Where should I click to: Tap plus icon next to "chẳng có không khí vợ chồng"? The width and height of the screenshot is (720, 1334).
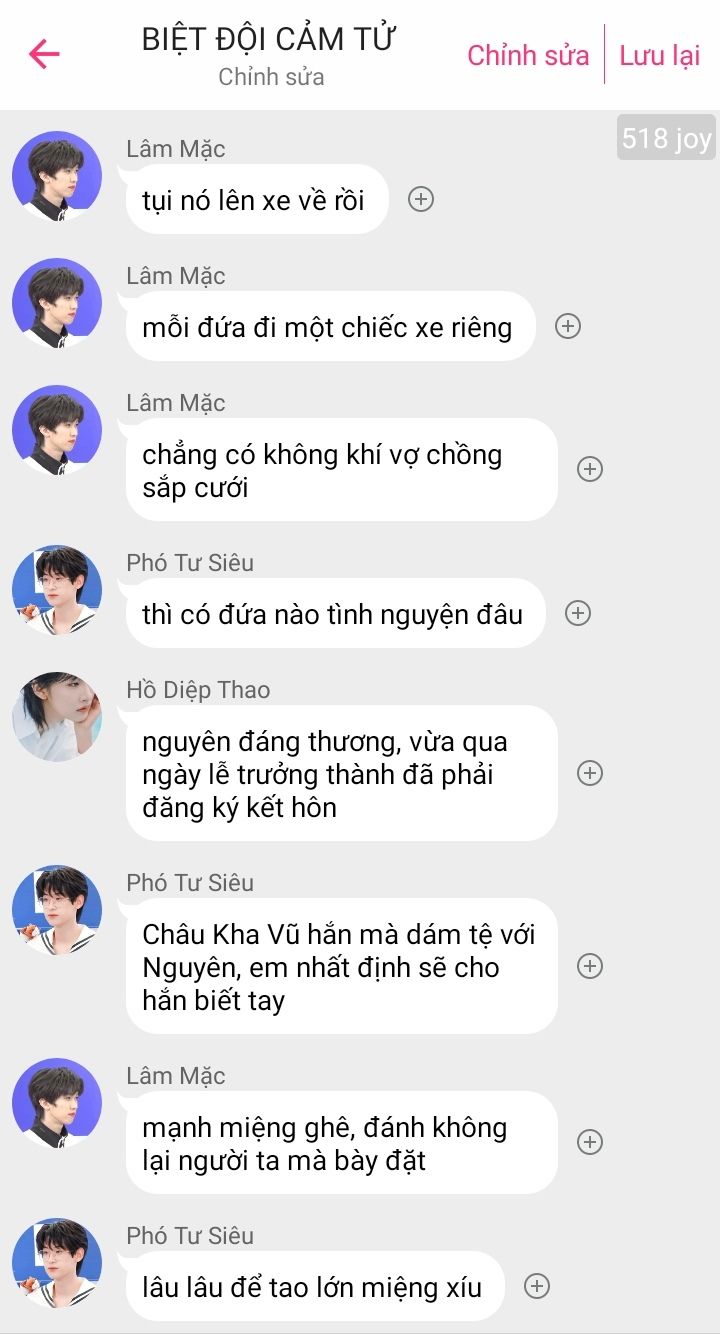590,469
